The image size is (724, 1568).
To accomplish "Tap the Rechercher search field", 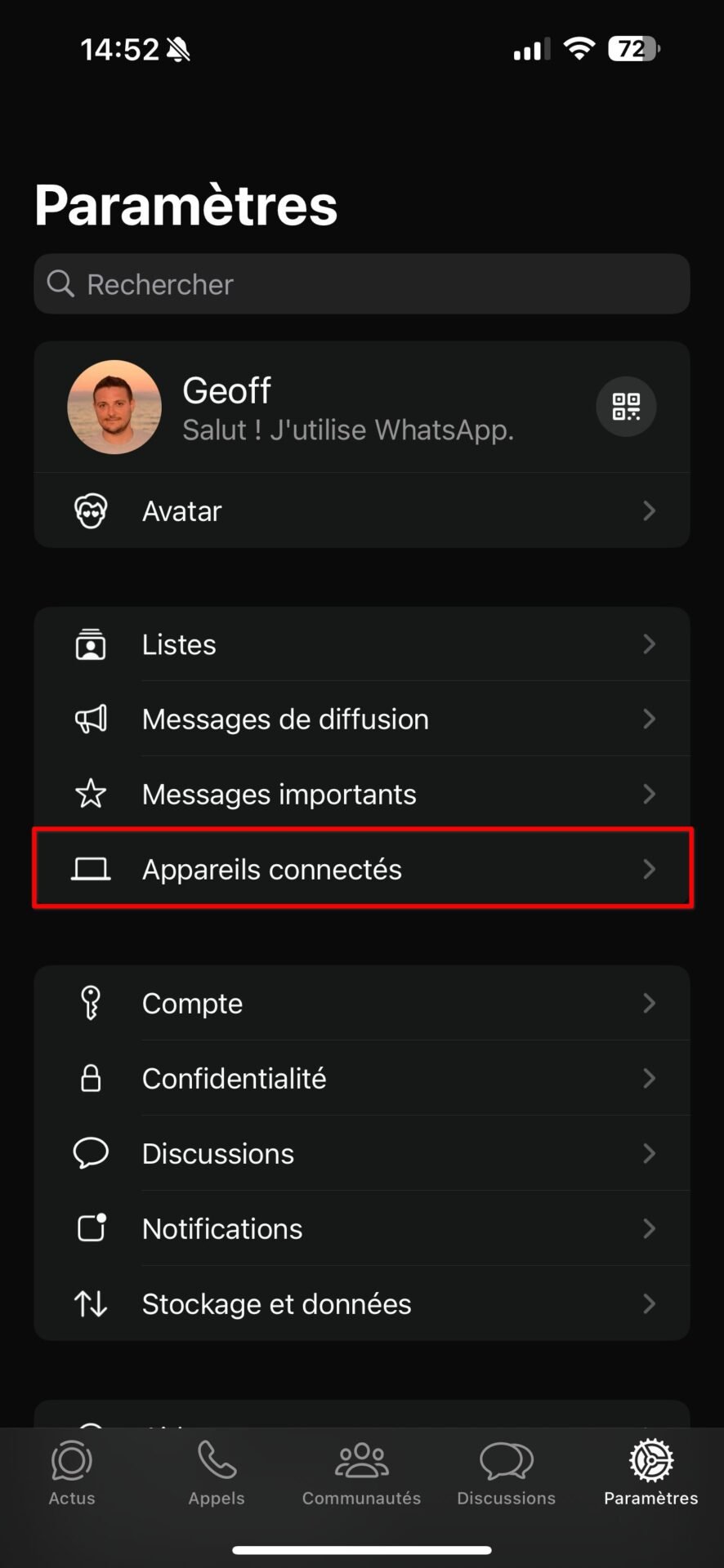I will [x=362, y=284].
